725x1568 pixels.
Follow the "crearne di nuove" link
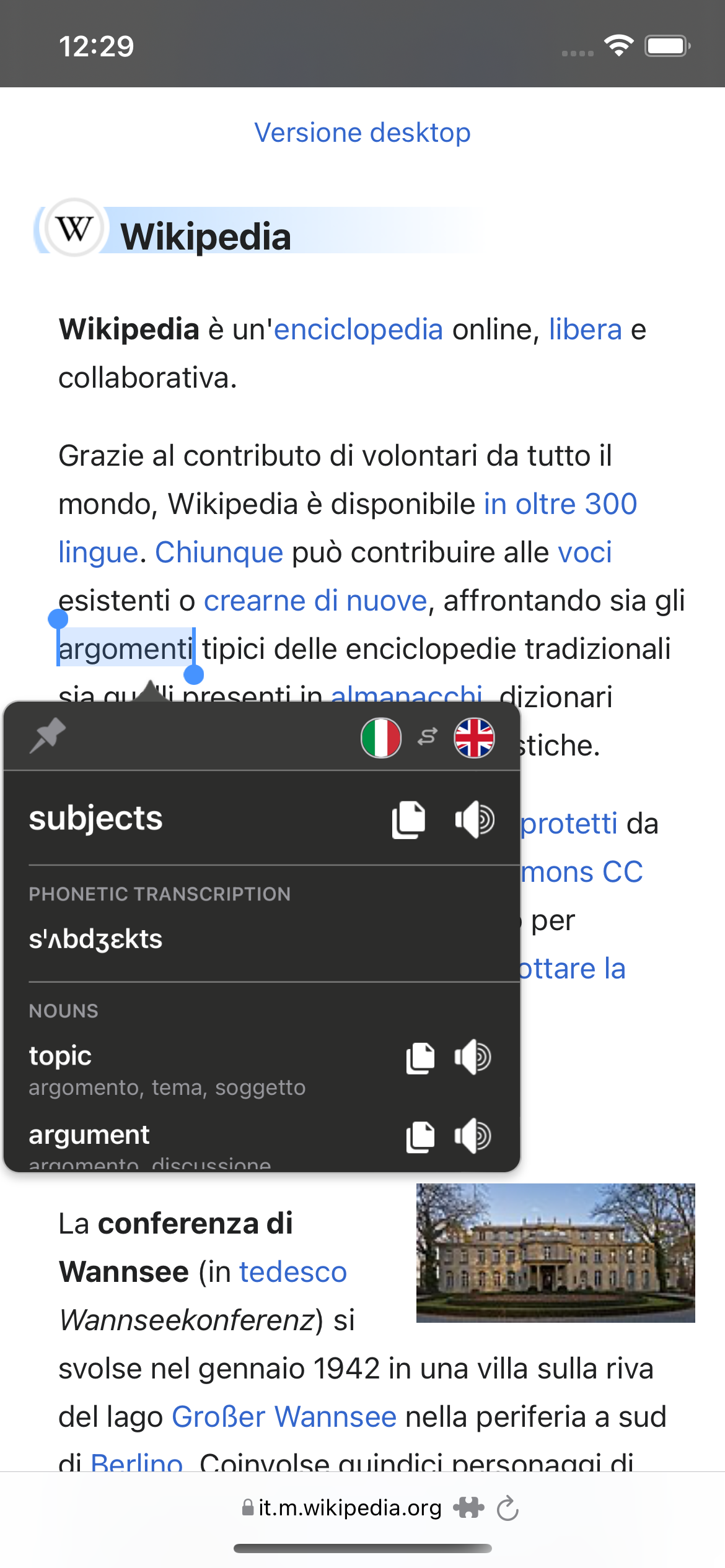(315, 601)
